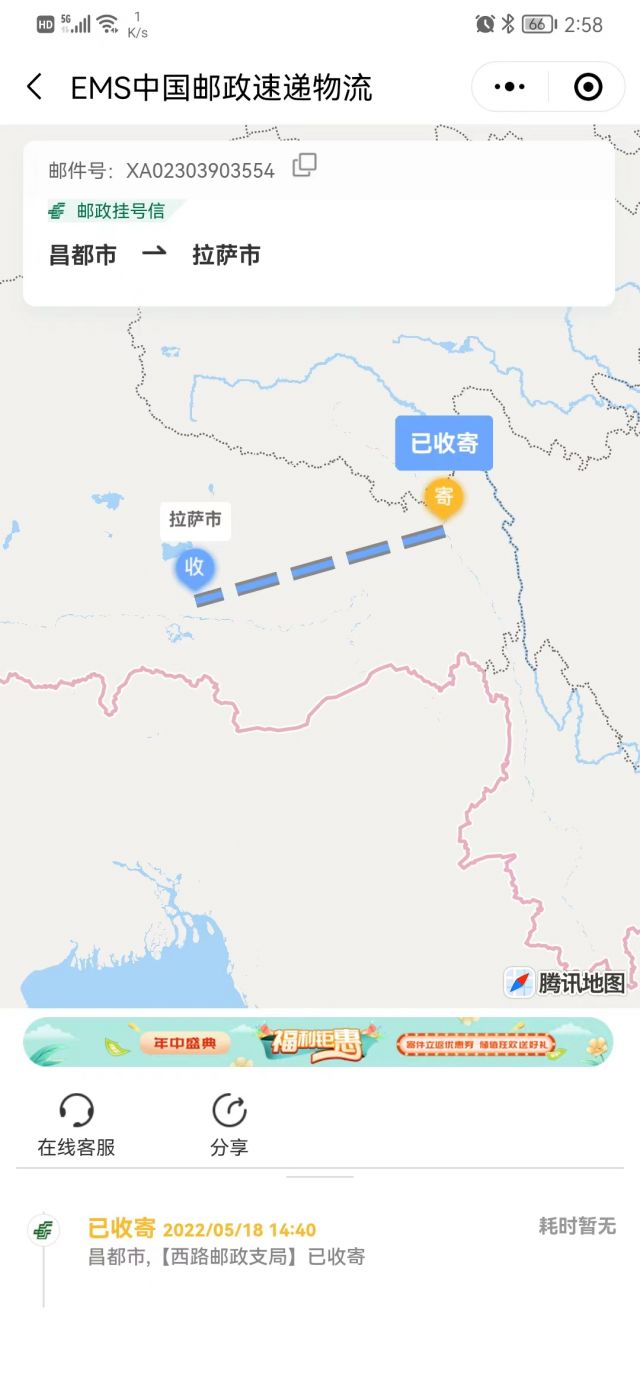The height and width of the screenshot is (1387, 640).
Task: Open the mini program's more options menu
Action: [x=510, y=87]
